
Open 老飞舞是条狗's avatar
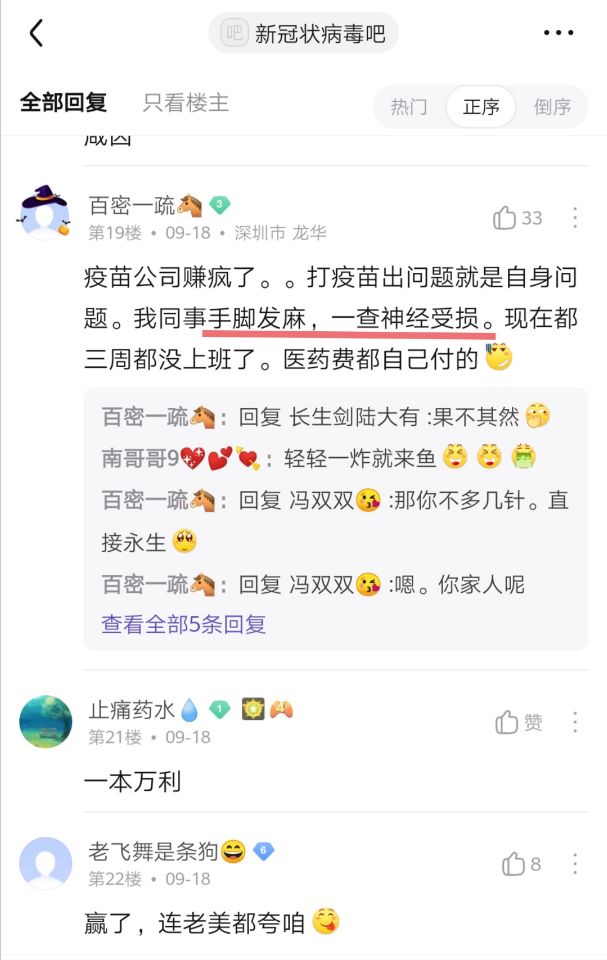[x=45, y=863]
